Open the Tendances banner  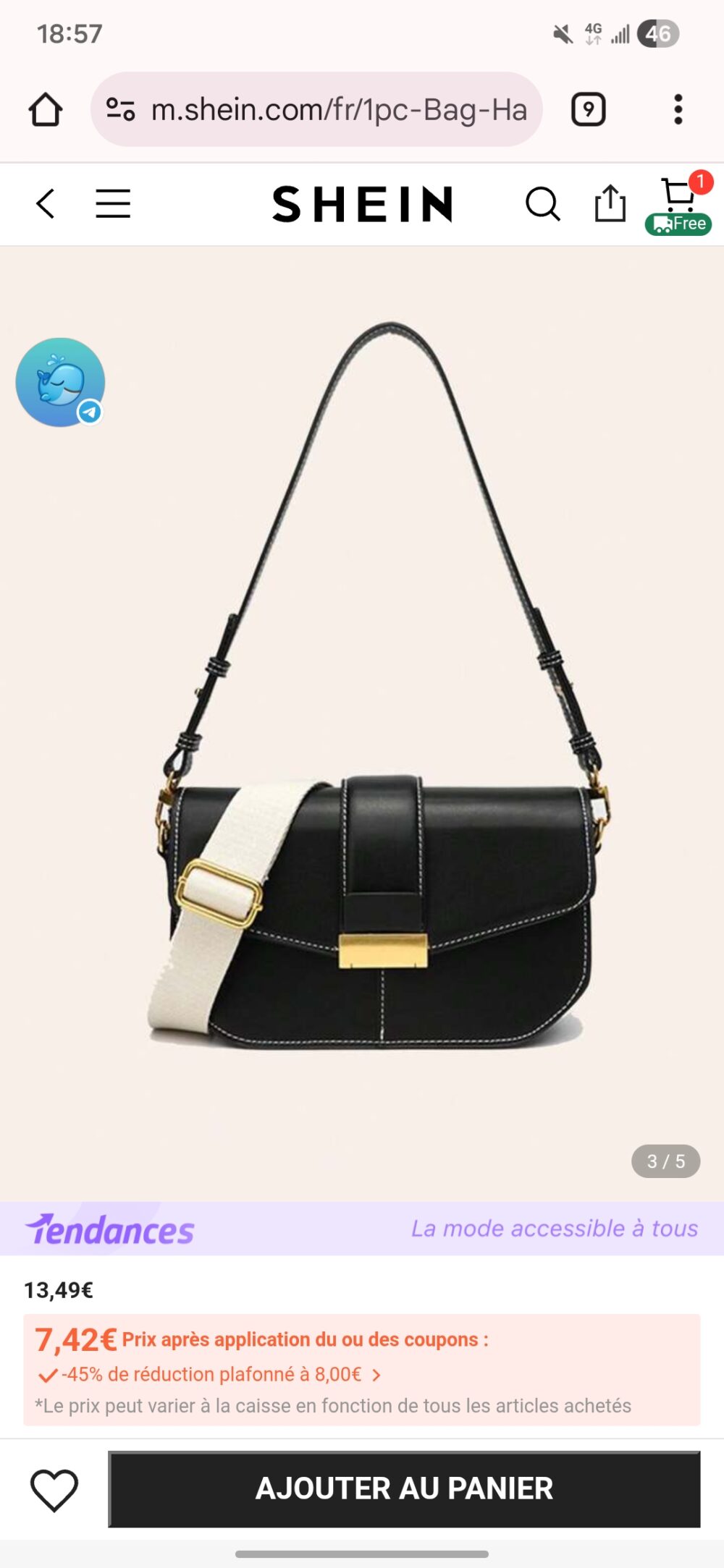coord(361,1229)
